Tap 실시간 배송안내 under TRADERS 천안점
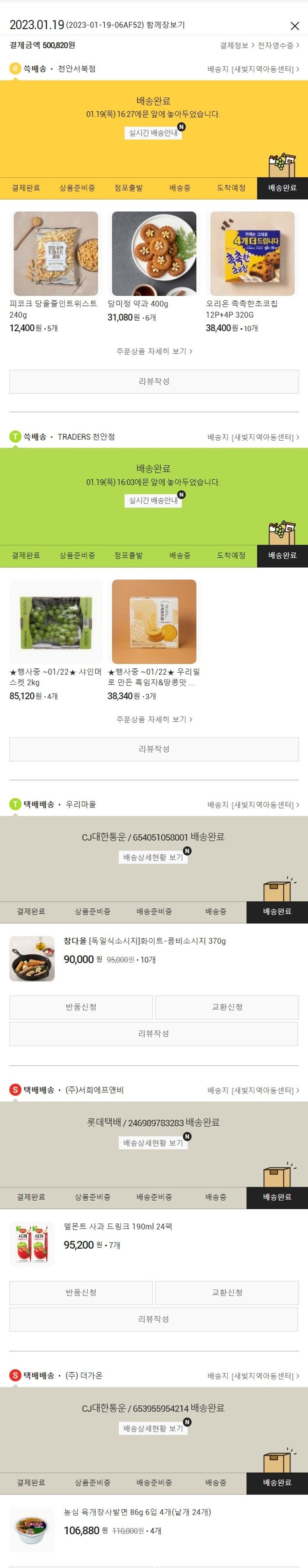308x1568 pixels. [154, 500]
